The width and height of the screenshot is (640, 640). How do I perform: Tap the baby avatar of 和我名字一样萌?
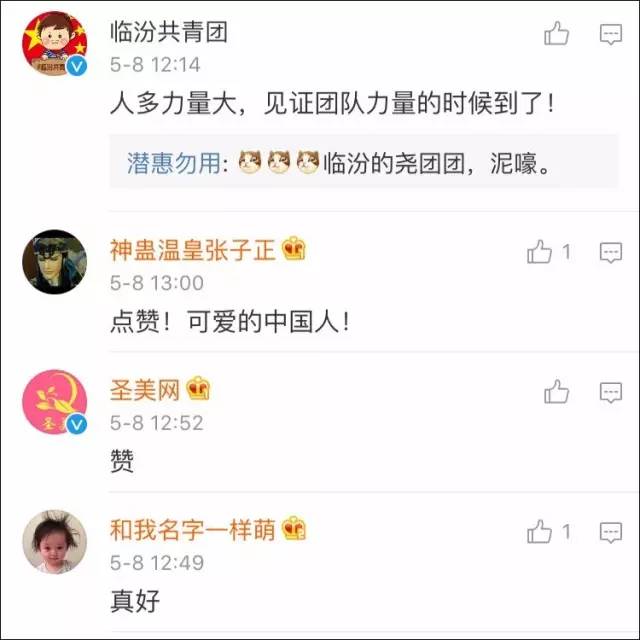click(54, 541)
